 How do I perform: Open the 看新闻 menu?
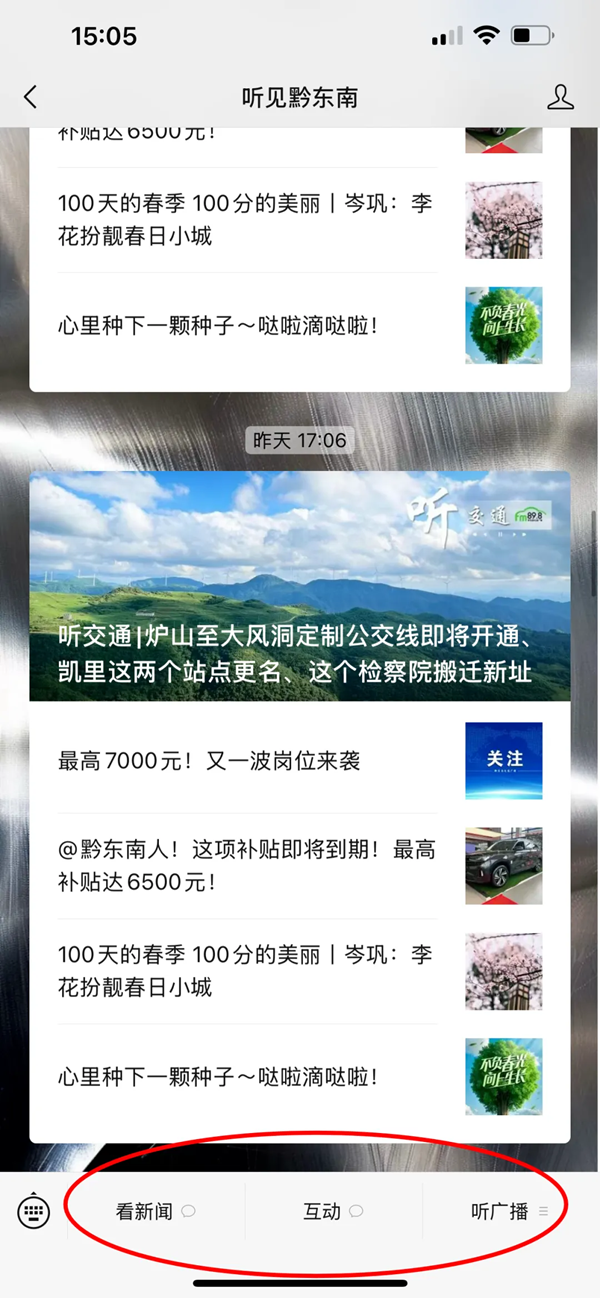155,1211
